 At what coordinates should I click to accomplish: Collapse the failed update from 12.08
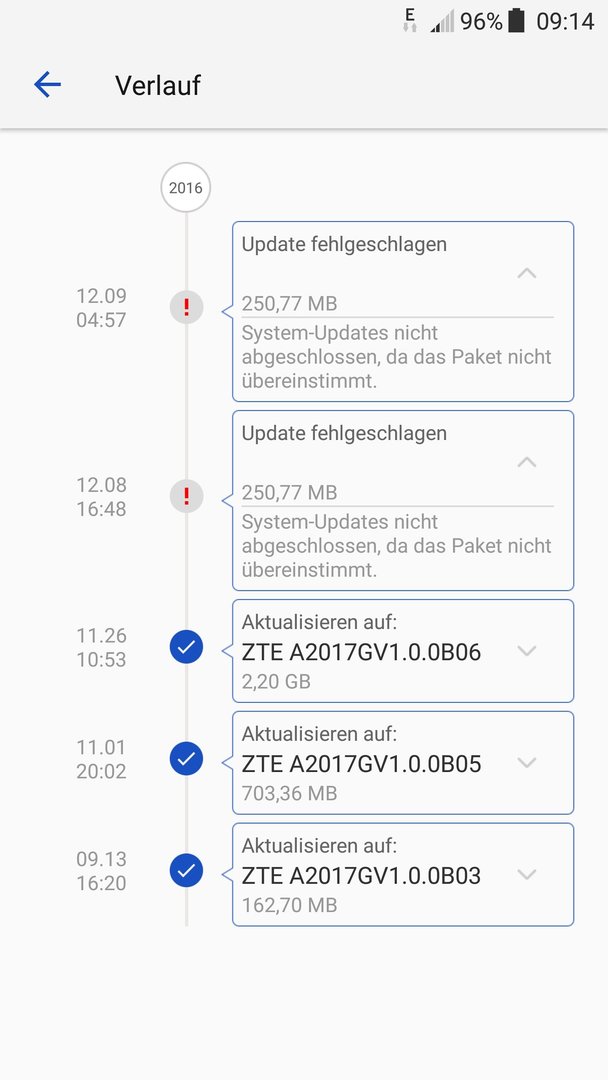point(527,462)
